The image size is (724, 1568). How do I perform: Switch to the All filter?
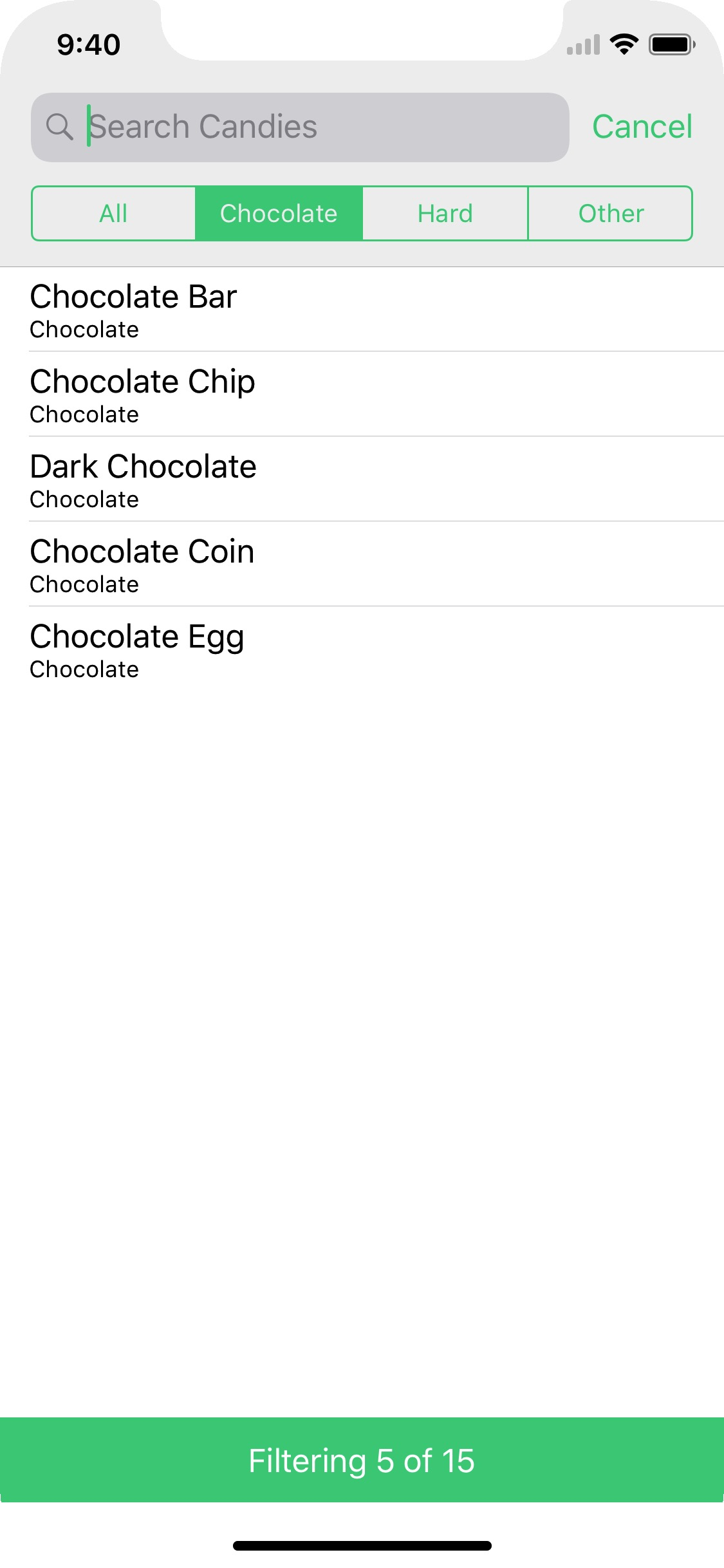pyautogui.click(x=114, y=214)
